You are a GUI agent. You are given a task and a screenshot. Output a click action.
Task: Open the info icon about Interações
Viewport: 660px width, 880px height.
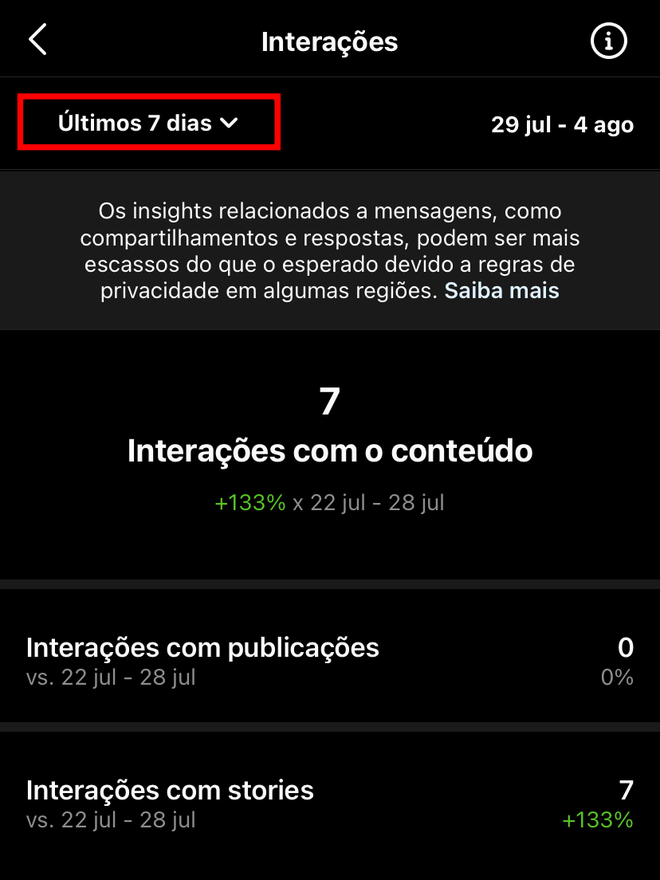click(x=608, y=41)
